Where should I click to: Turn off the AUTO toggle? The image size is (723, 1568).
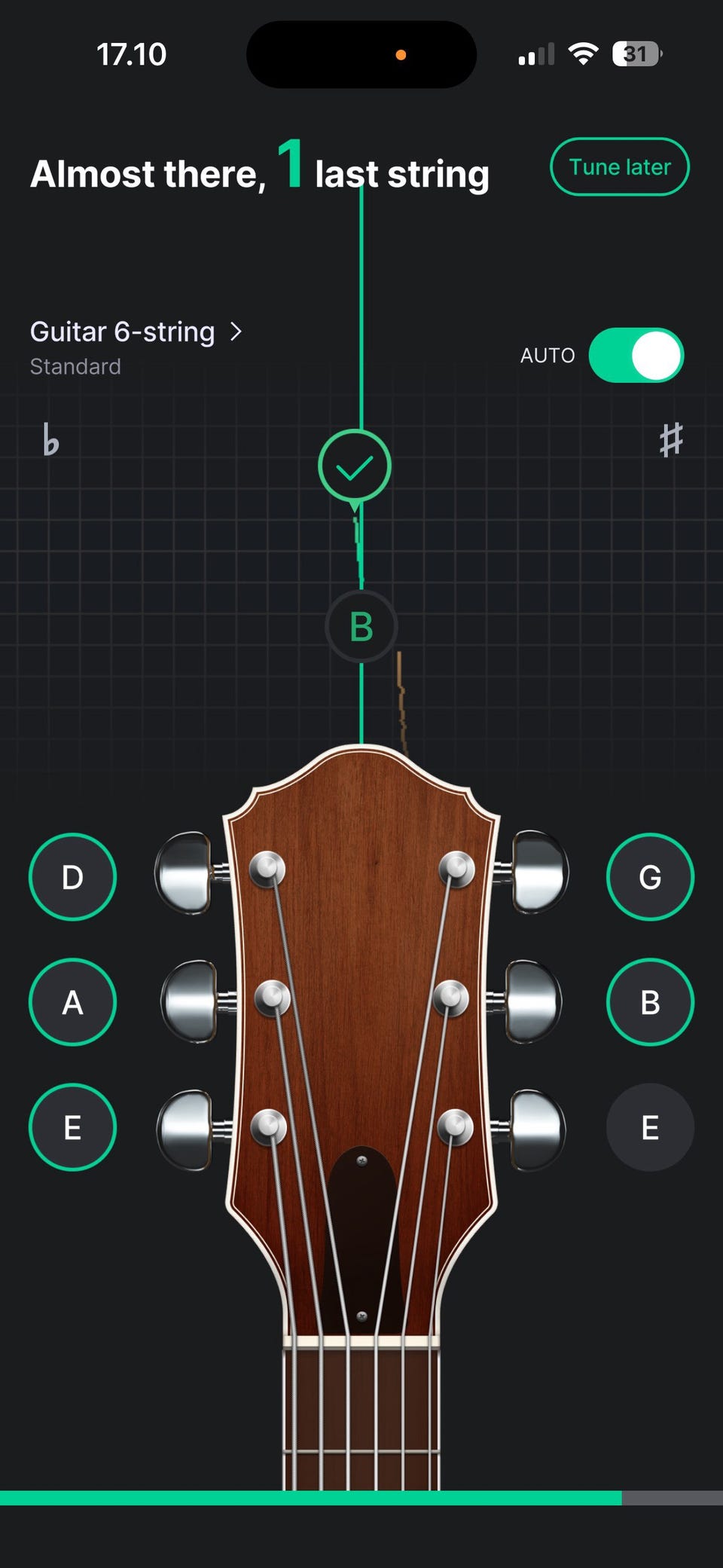(x=636, y=355)
